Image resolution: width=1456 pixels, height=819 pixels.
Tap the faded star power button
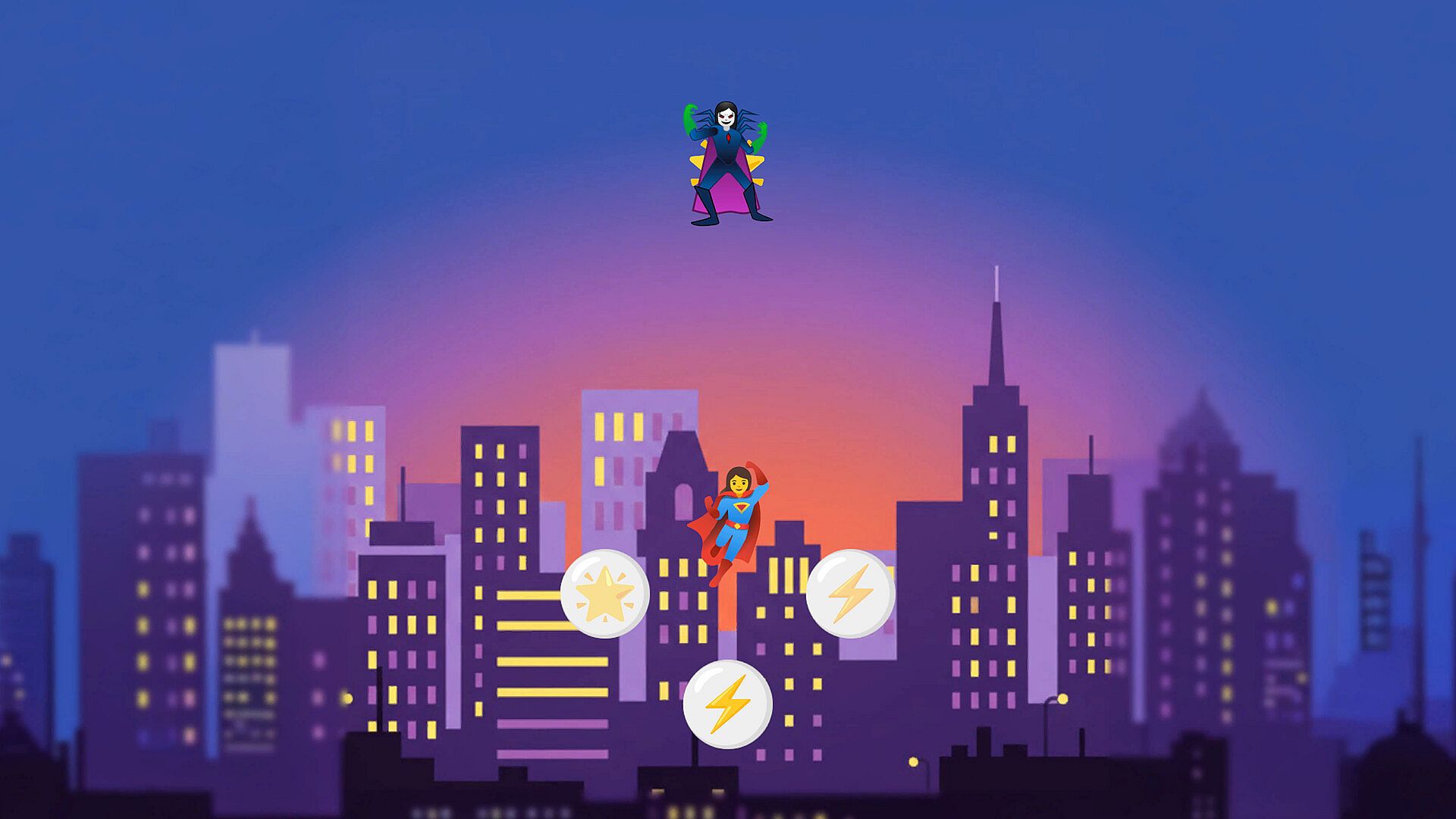[x=604, y=594]
